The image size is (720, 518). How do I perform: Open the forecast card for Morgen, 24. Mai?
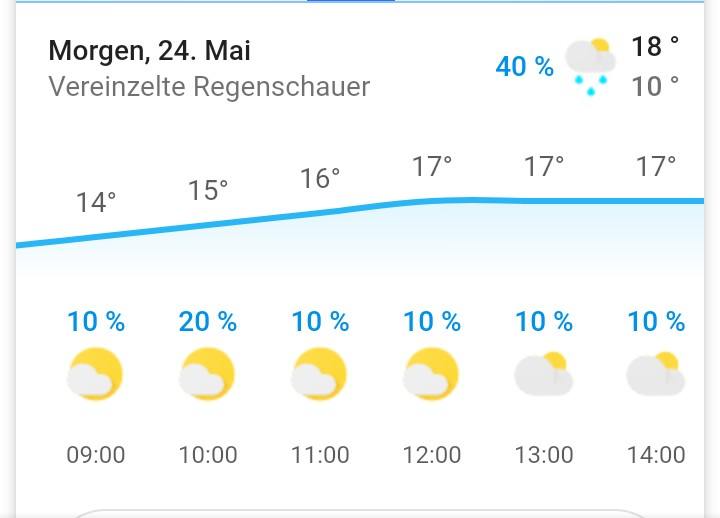[209, 67]
